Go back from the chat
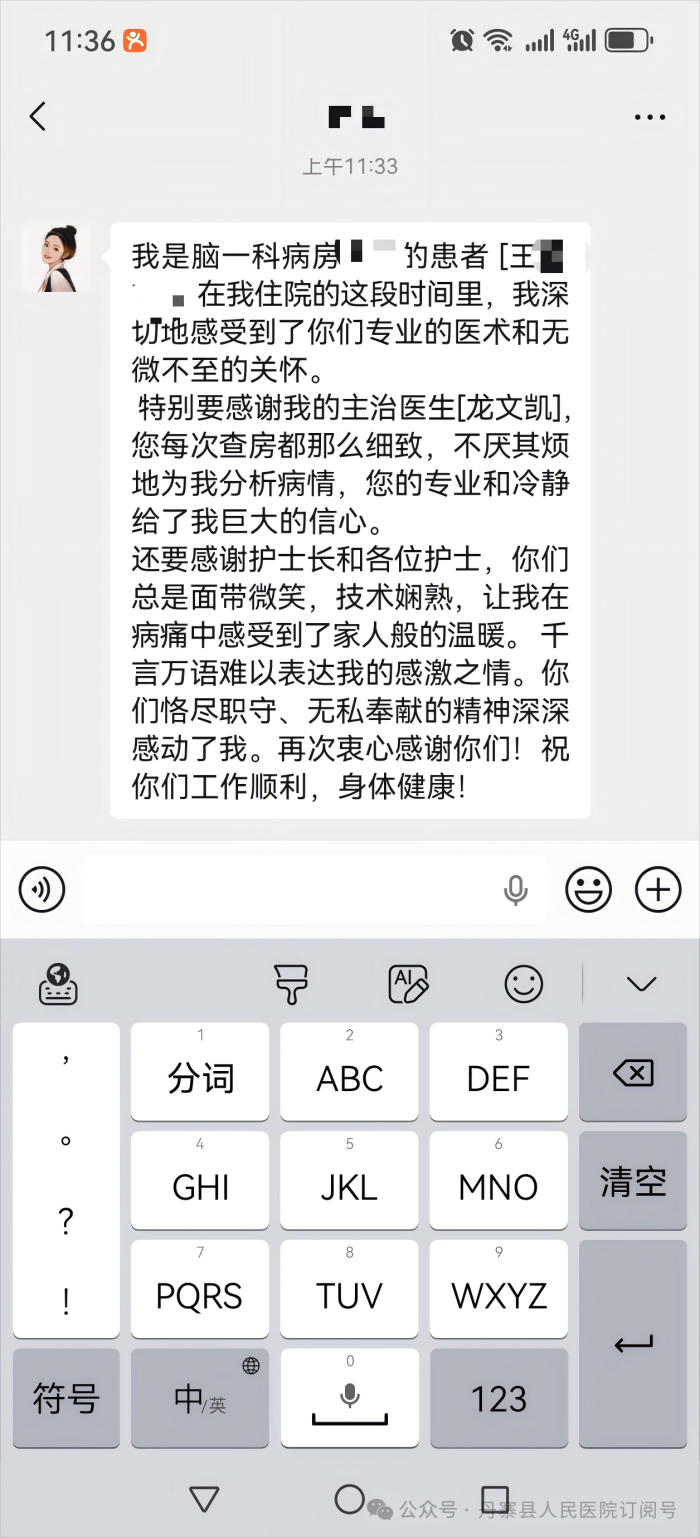 pyautogui.click(x=38, y=117)
